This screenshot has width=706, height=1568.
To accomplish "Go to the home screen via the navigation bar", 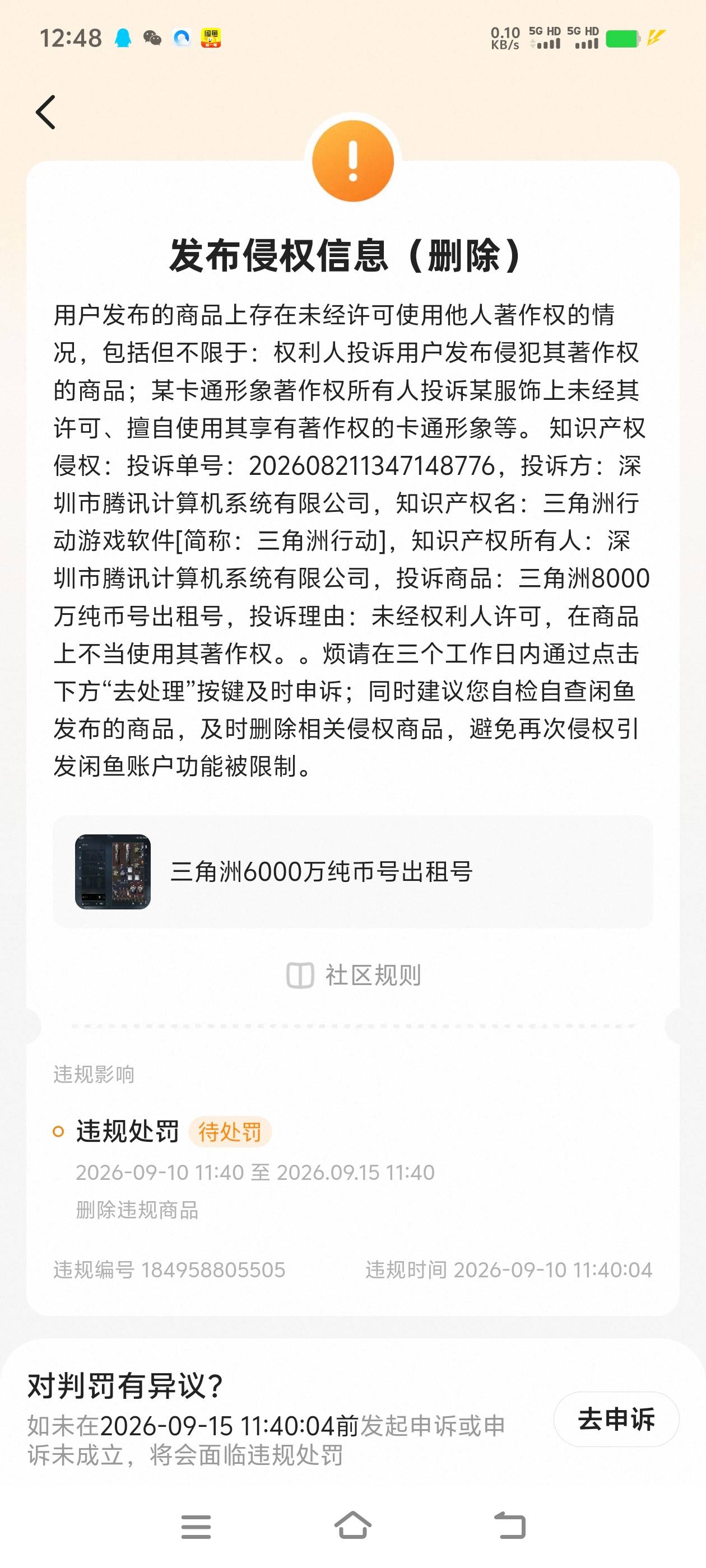I will pos(354,1525).
